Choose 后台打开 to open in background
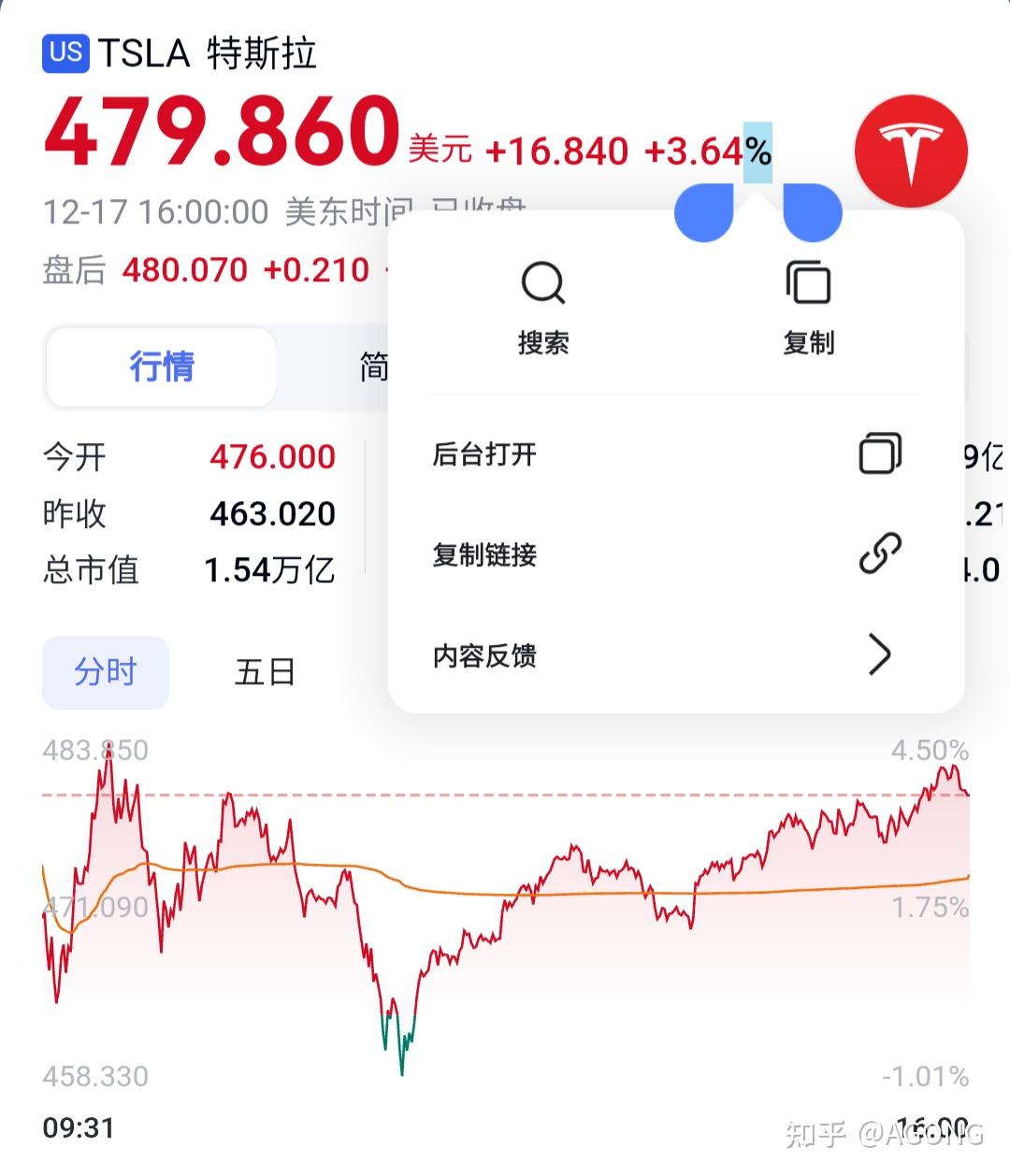The image size is (1010, 1176). [483, 455]
